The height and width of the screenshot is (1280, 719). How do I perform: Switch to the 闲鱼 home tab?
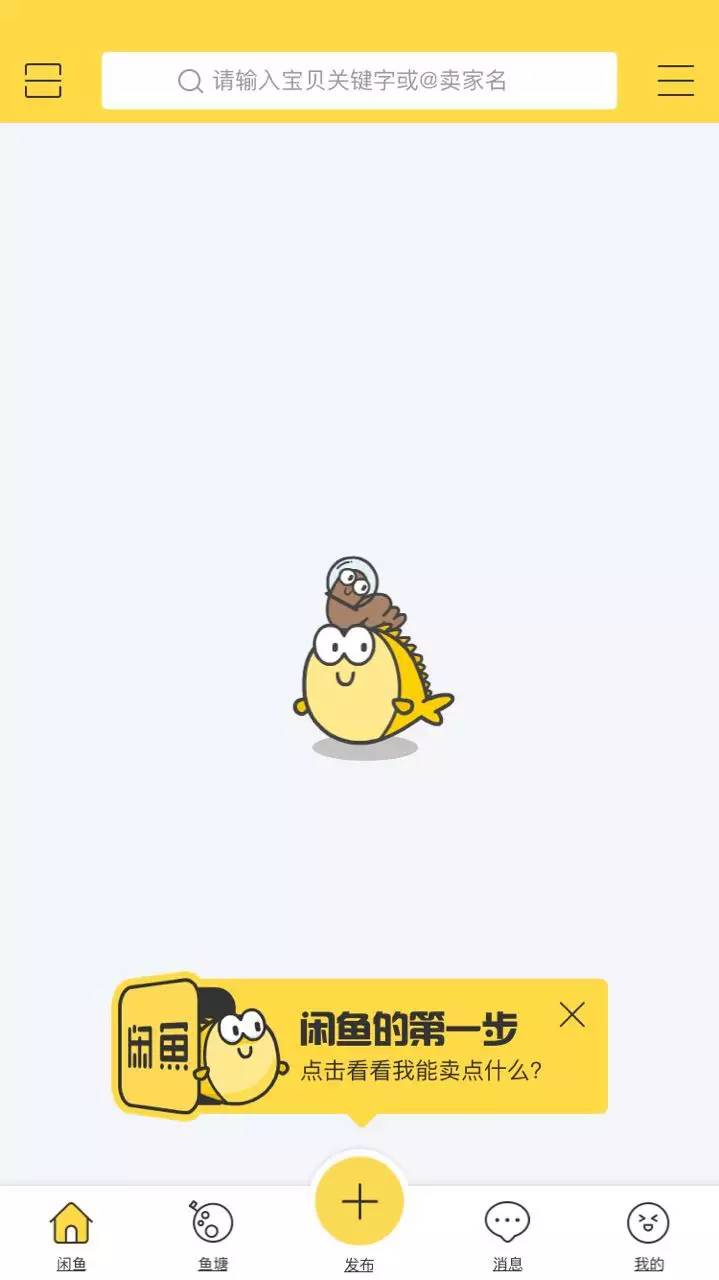coord(71,1234)
